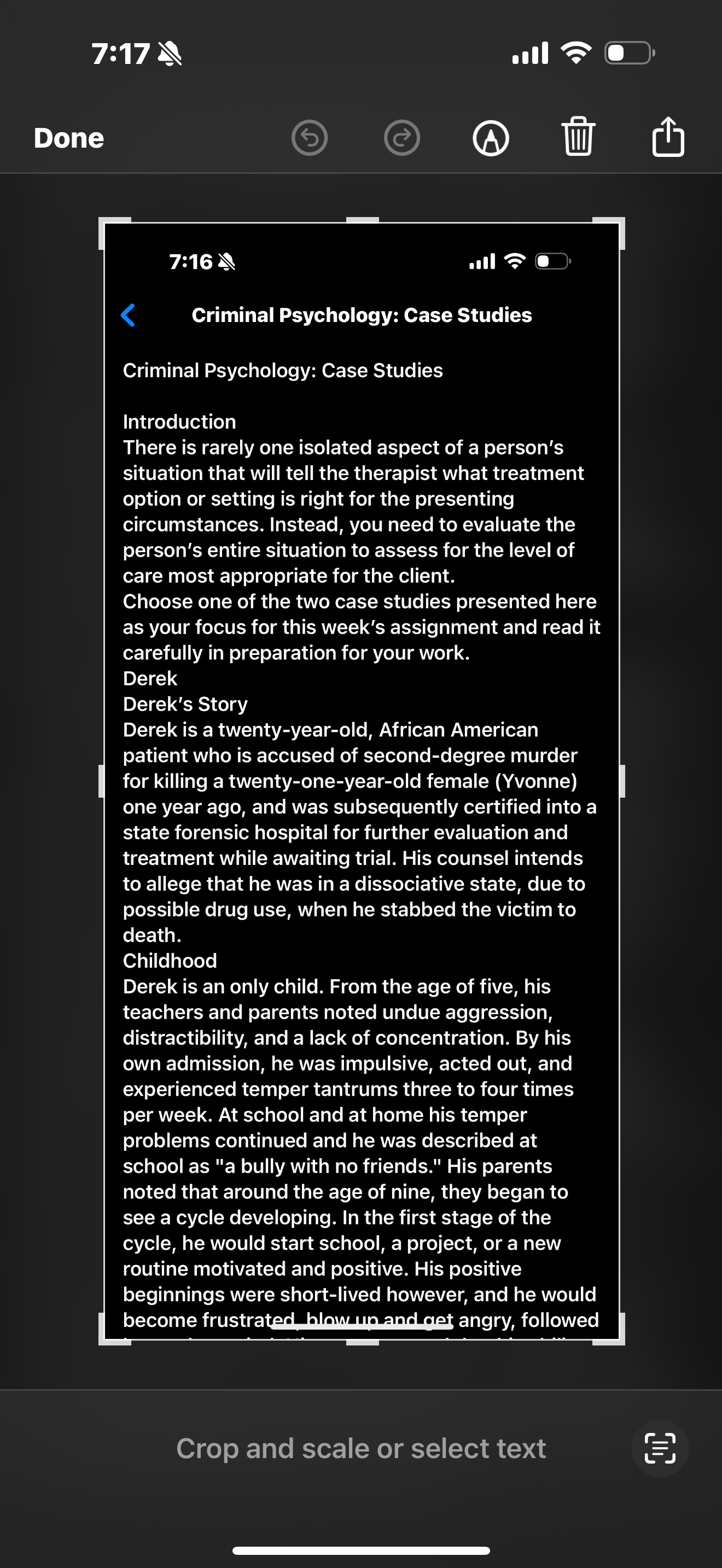Redo the last edit
Viewport: 722px width, 1568px height.
coord(402,138)
